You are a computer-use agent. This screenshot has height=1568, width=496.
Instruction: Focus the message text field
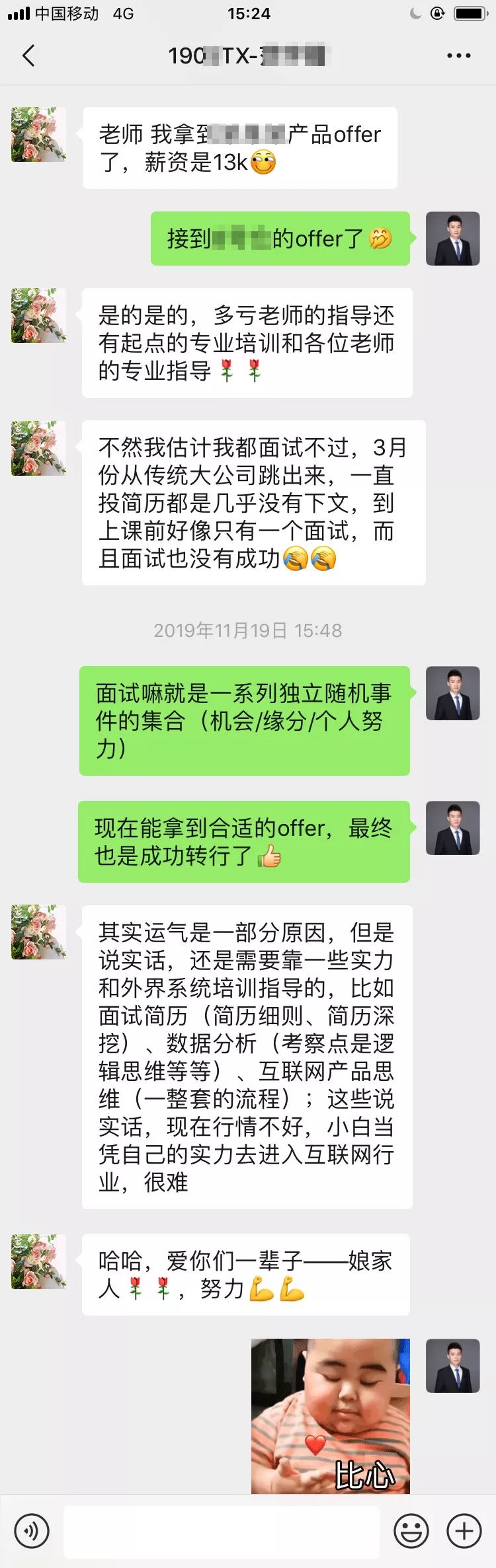point(222,1530)
